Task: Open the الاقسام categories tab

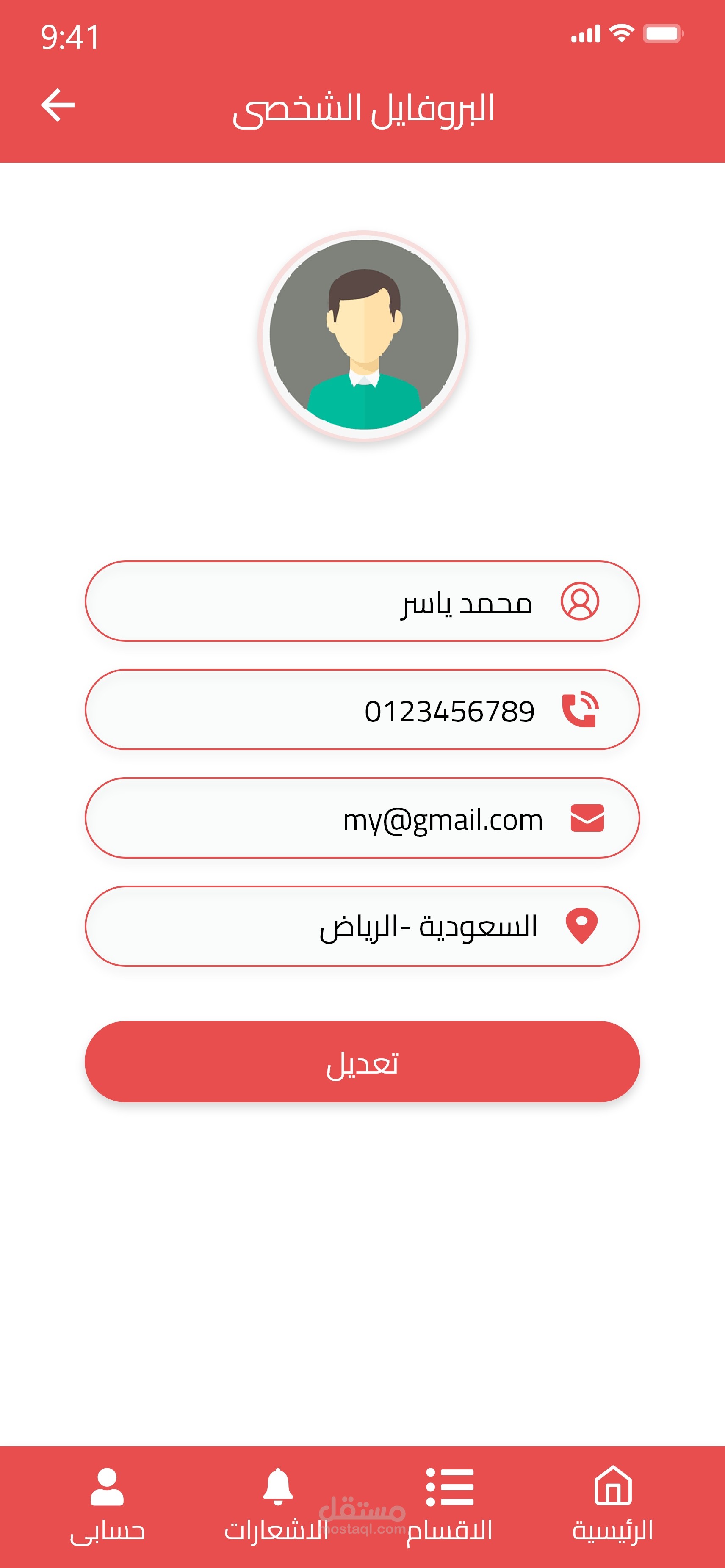Action: tap(449, 1504)
